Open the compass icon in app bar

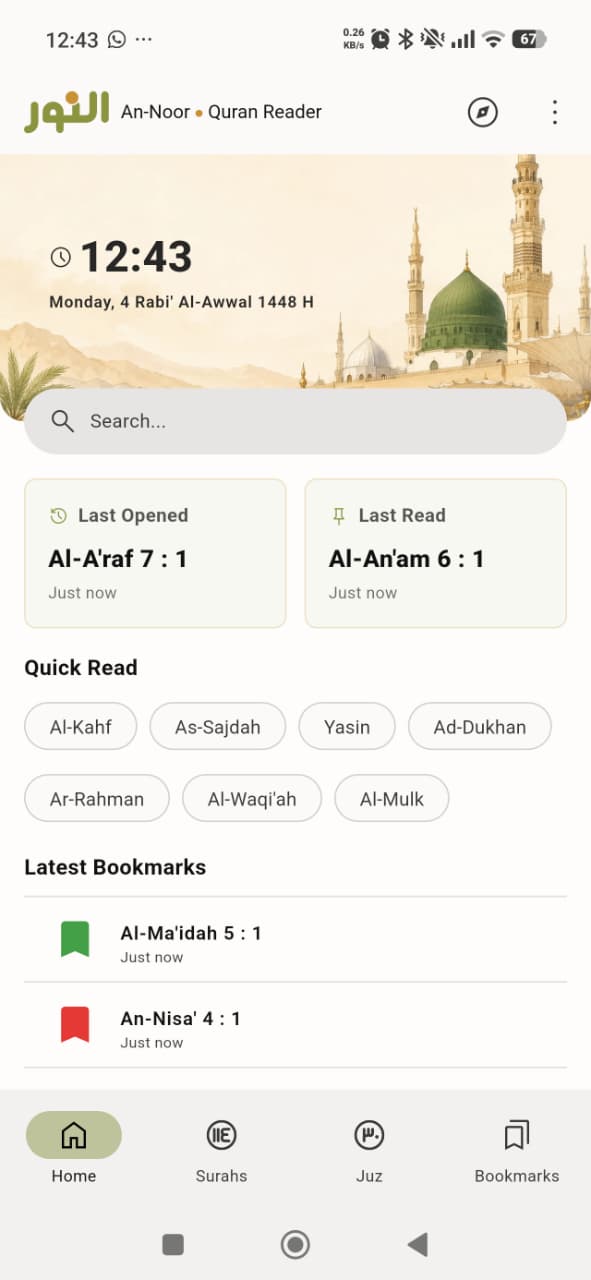[x=483, y=112]
